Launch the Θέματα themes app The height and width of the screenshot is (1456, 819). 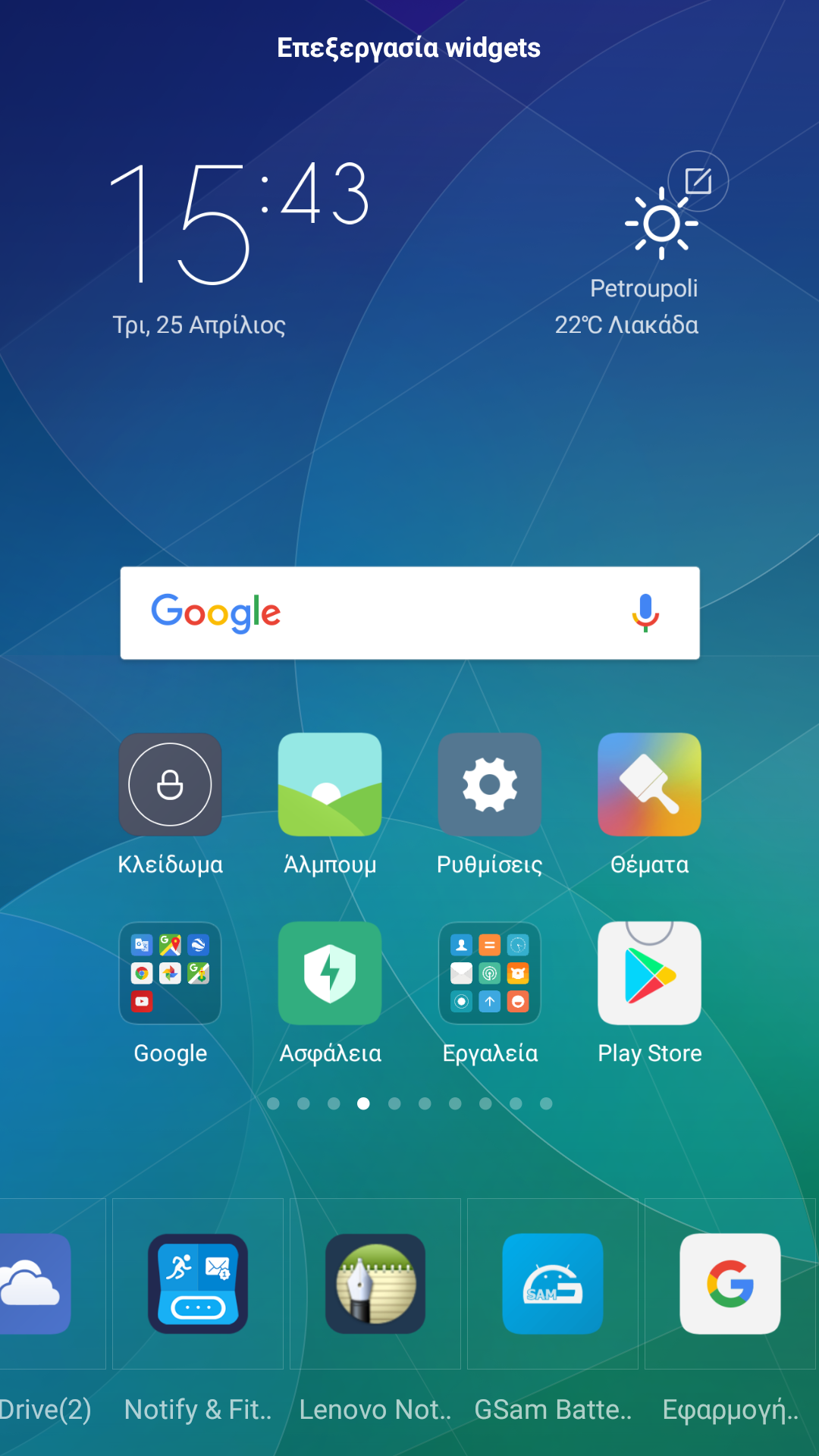tap(649, 784)
